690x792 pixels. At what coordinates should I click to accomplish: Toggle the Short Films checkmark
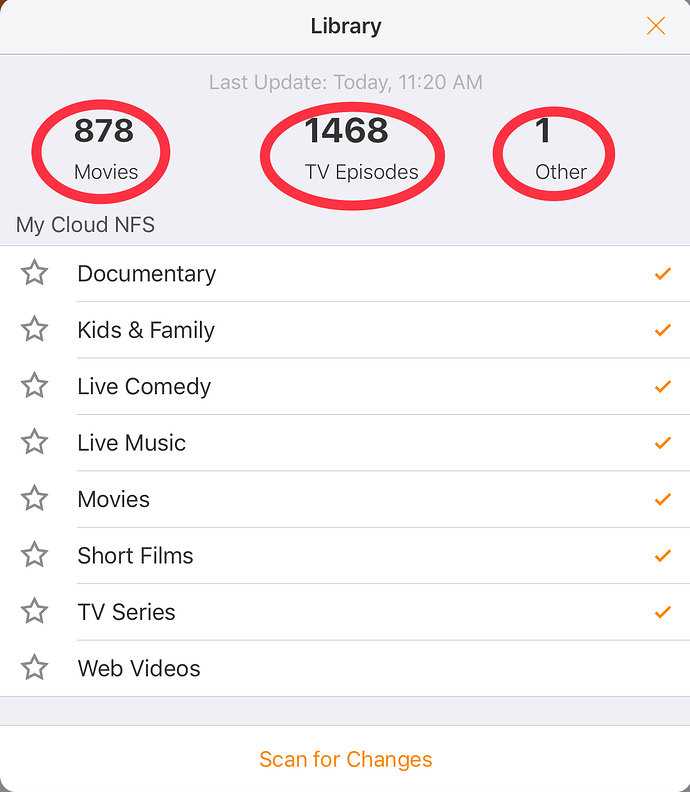click(662, 555)
